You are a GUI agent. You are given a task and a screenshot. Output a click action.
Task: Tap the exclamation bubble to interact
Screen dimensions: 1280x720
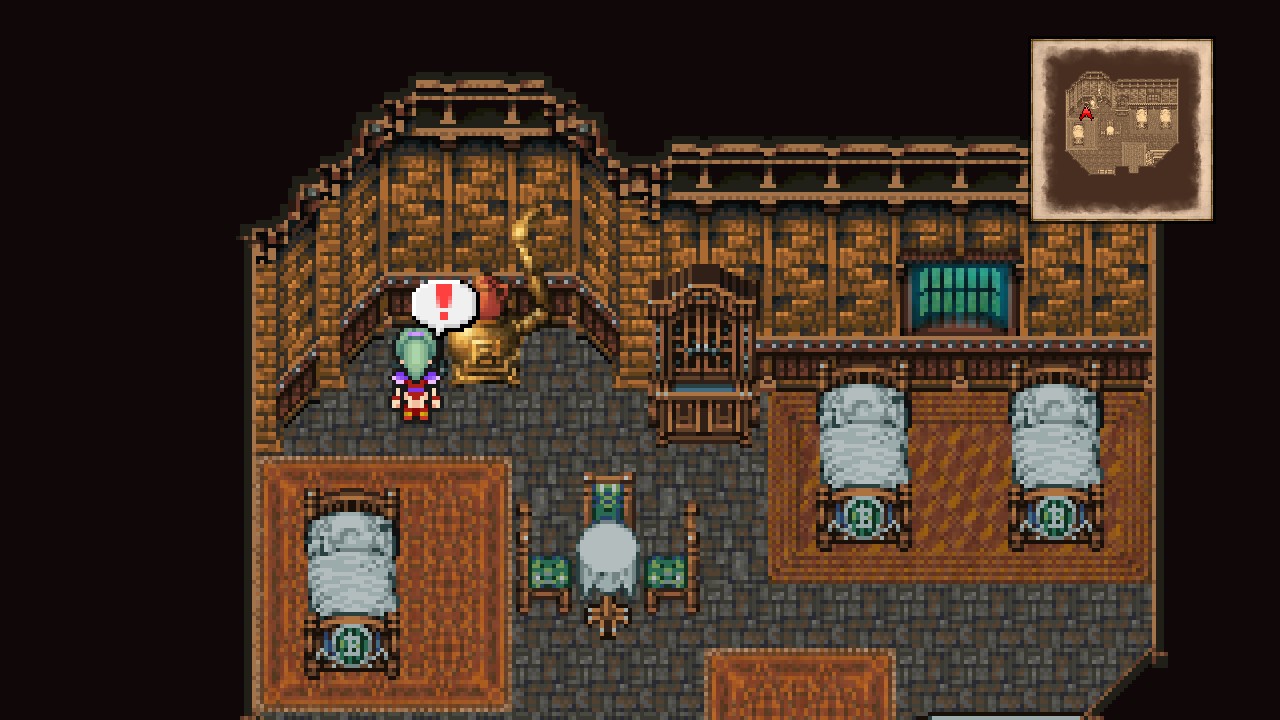click(x=444, y=304)
